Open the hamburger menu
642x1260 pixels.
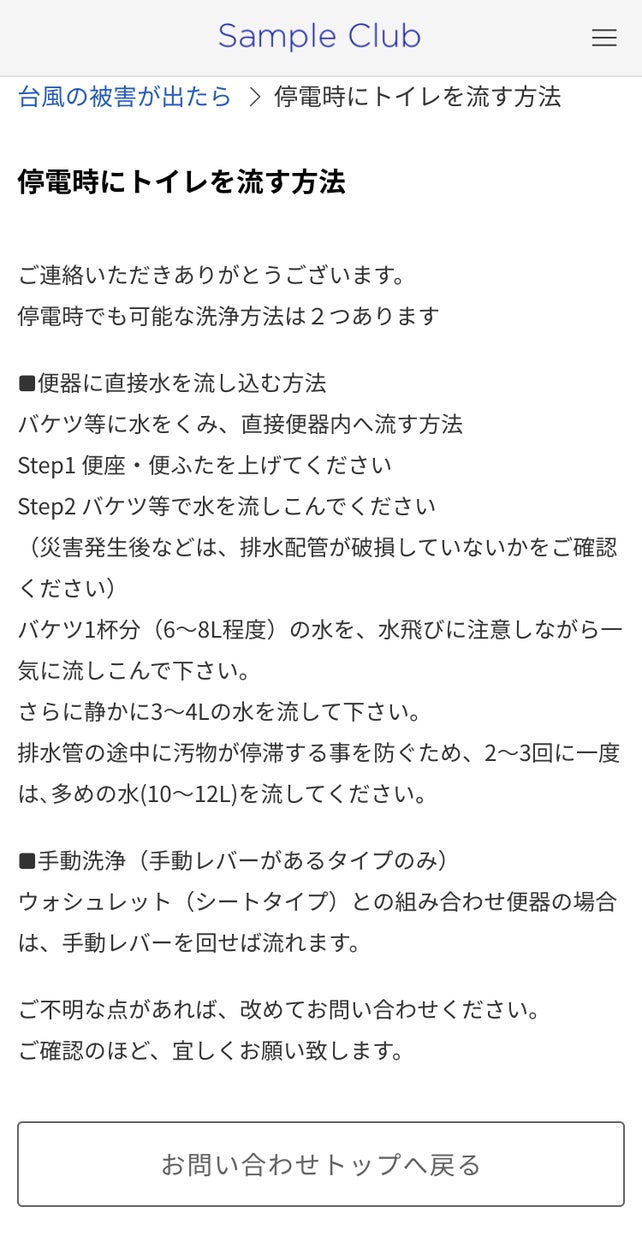tap(604, 38)
